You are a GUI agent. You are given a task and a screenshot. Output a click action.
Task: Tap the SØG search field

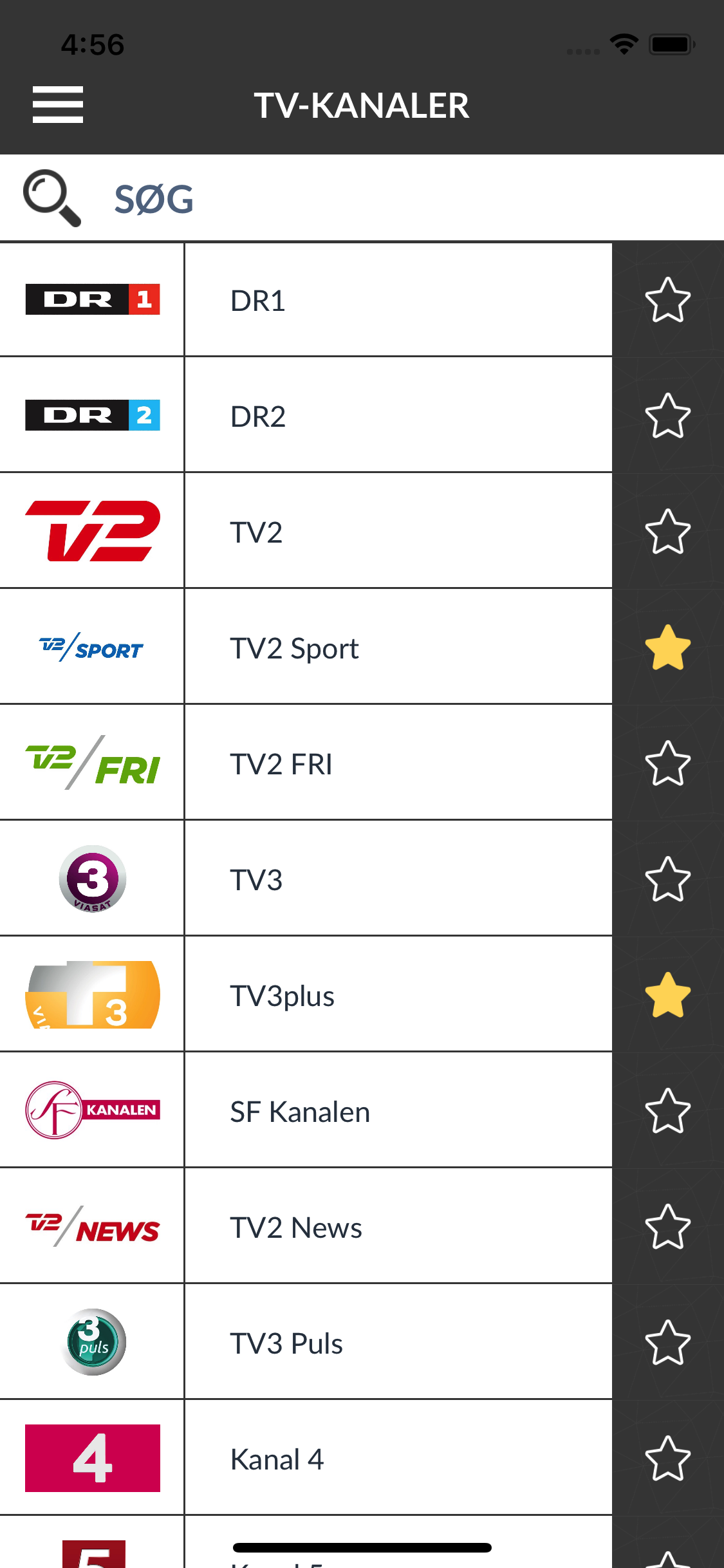point(362,198)
